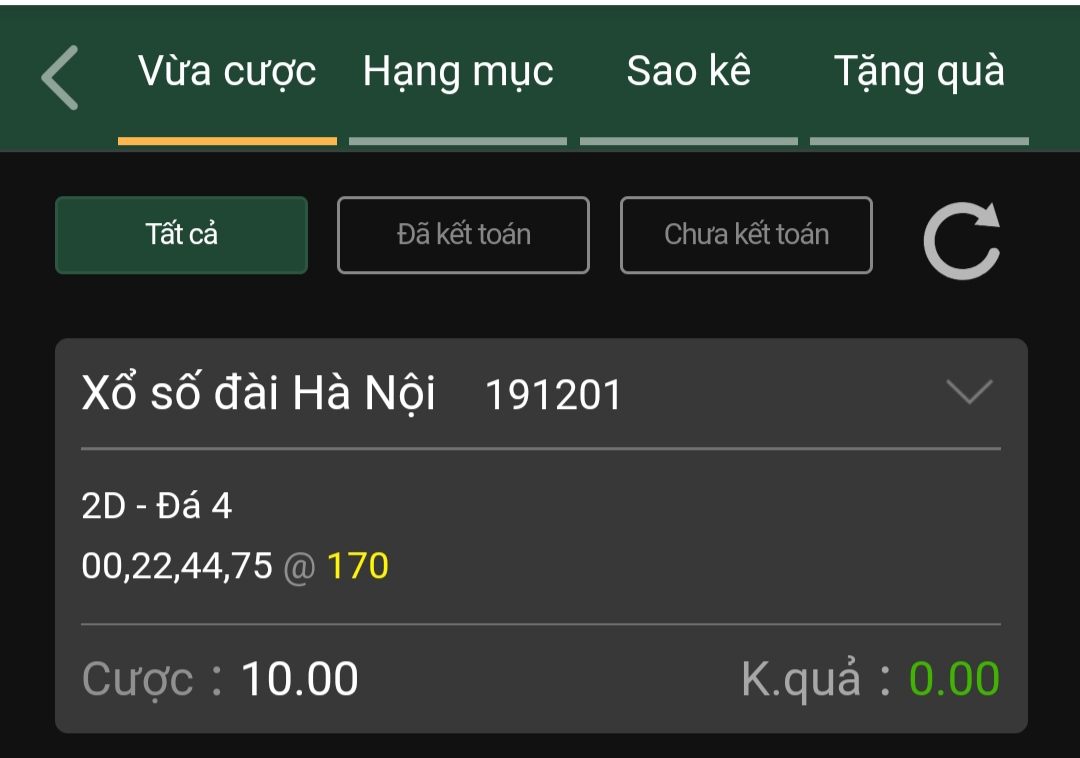Screen dimensions: 1080x758
Task: Go back using the top-left arrow
Action: [x=60, y=77]
